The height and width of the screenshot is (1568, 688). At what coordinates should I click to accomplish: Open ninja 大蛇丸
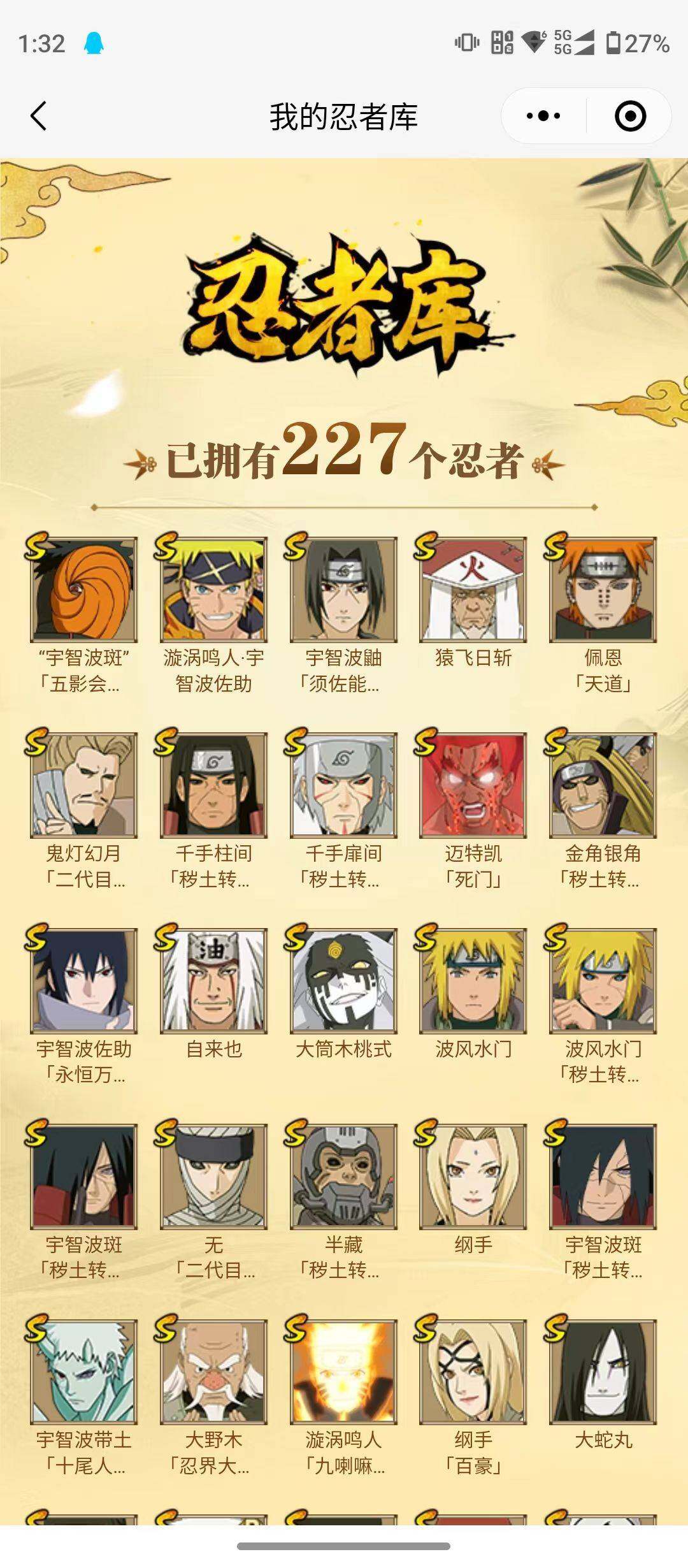click(x=603, y=1372)
